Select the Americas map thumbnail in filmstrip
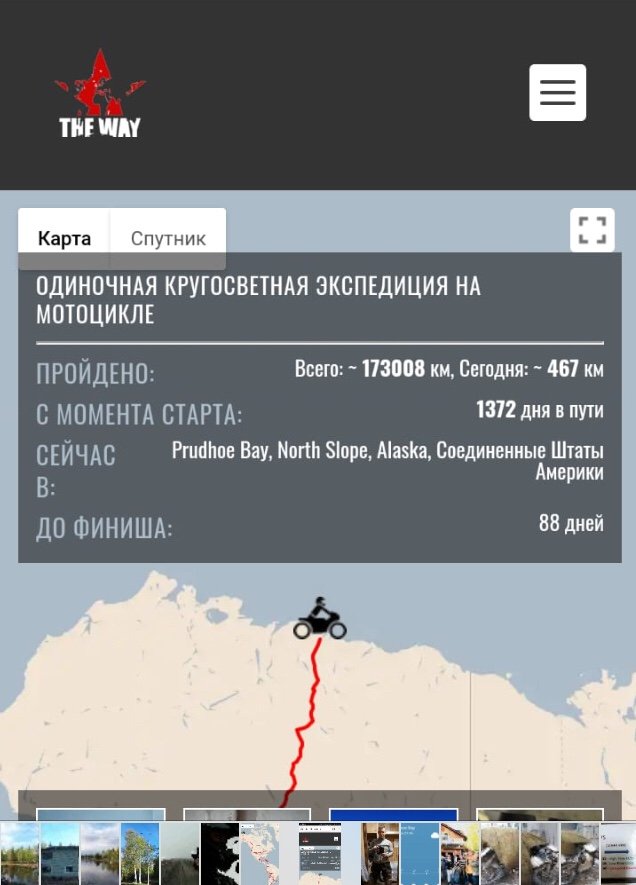 coord(259,853)
